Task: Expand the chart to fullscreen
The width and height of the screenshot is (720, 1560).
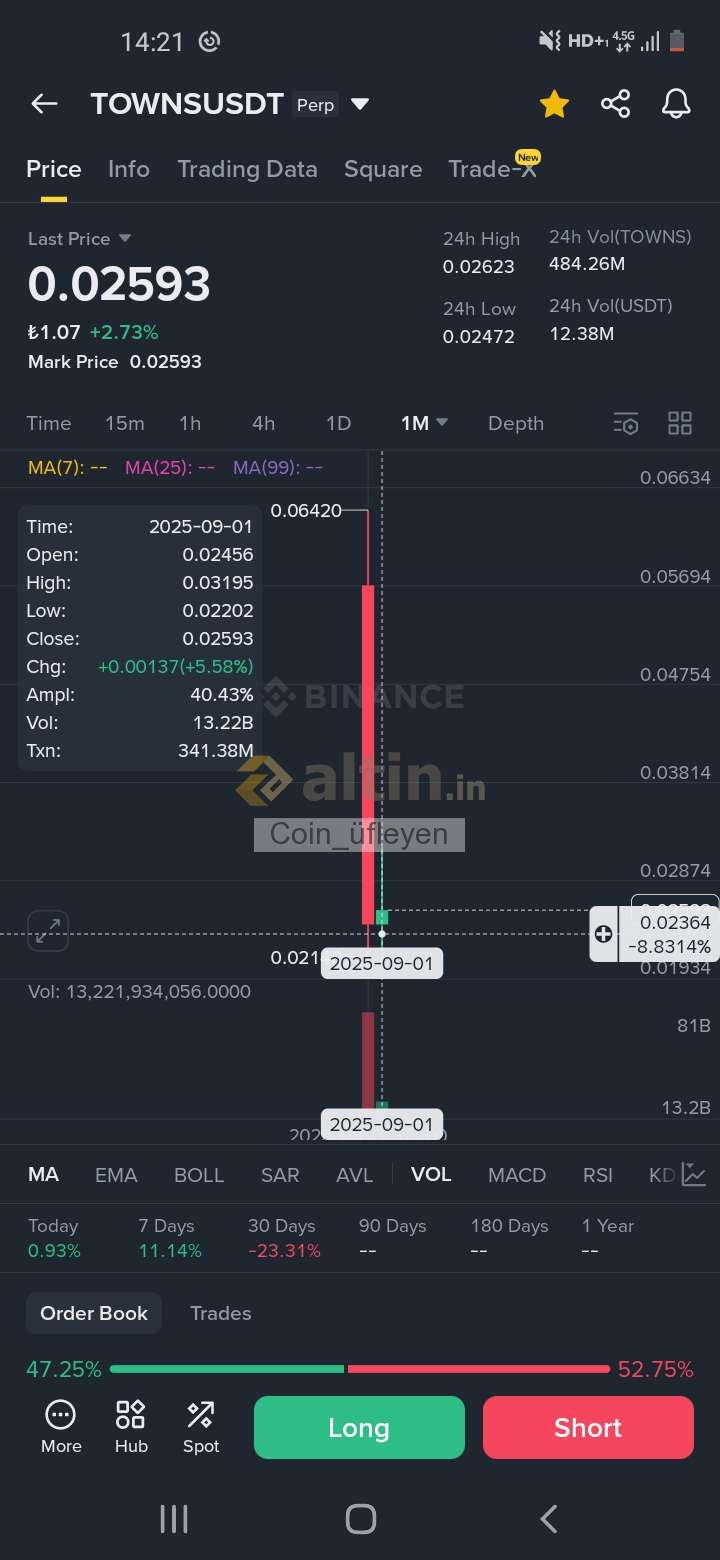Action: (x=48, y=931)
